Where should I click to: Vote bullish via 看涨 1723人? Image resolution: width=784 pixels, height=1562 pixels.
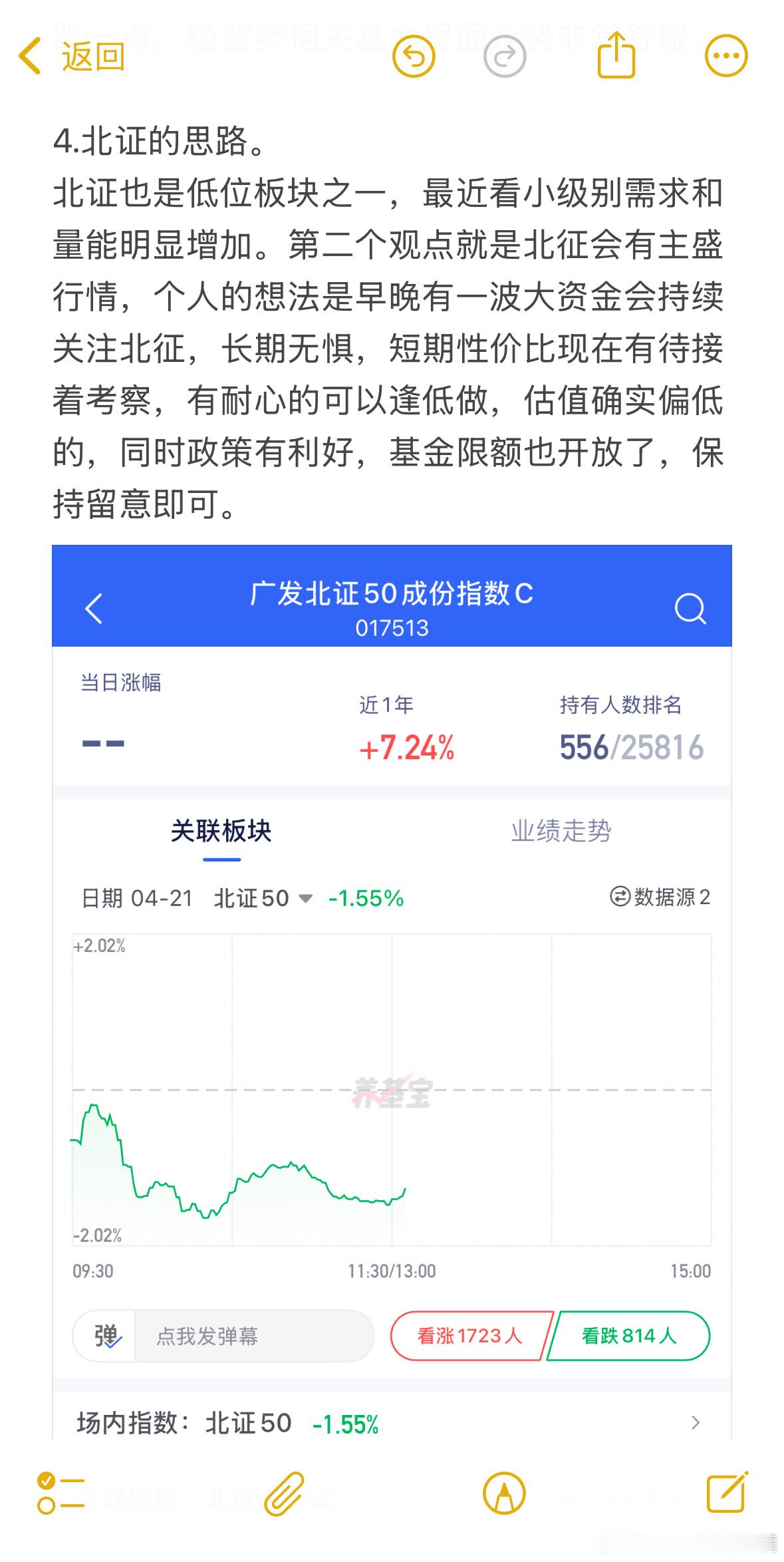[469, 1335]
